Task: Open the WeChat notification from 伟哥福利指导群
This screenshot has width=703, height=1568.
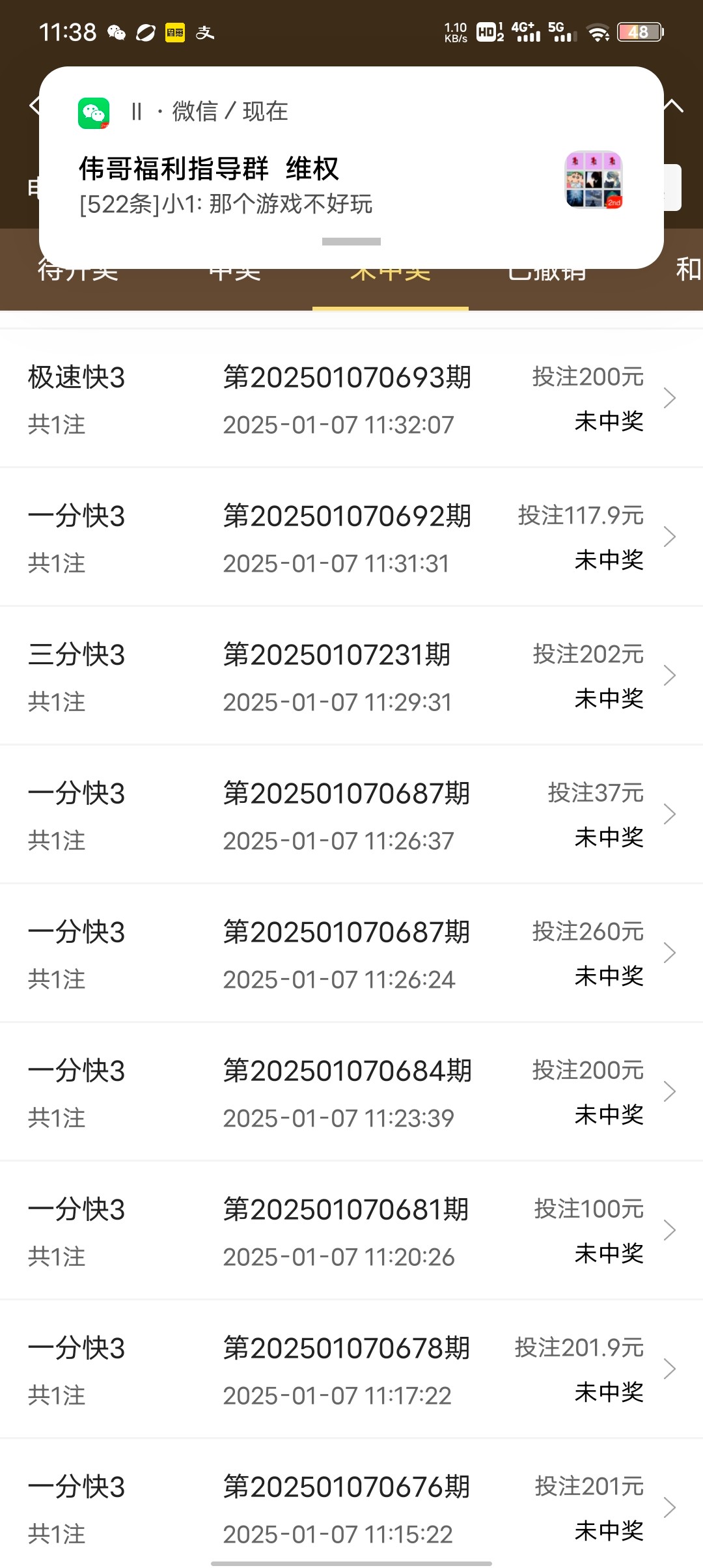Action: (x=351, y=167)
